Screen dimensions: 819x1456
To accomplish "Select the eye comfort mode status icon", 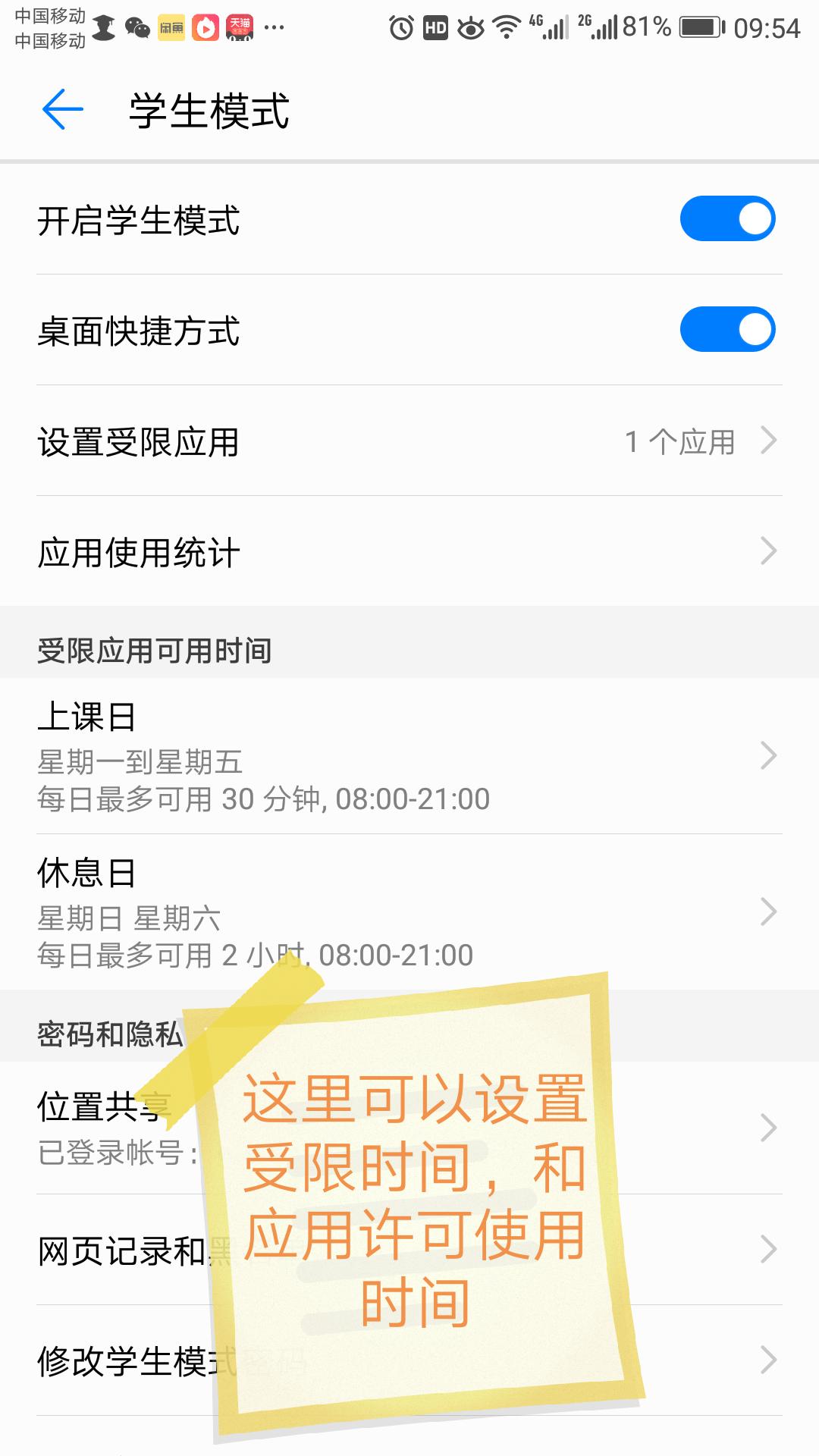I will (x=472, y=27).
